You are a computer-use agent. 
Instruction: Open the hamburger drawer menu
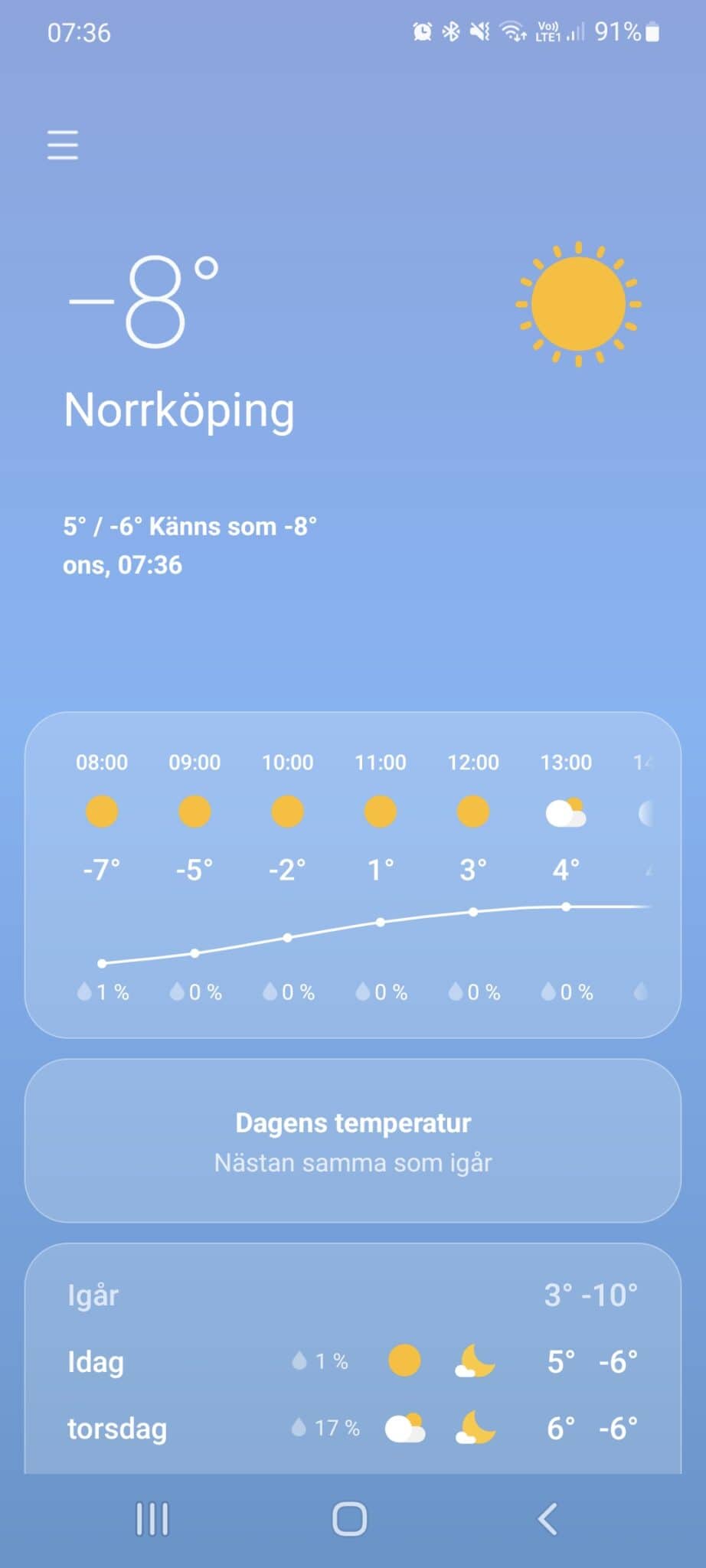tap(63, 145)
